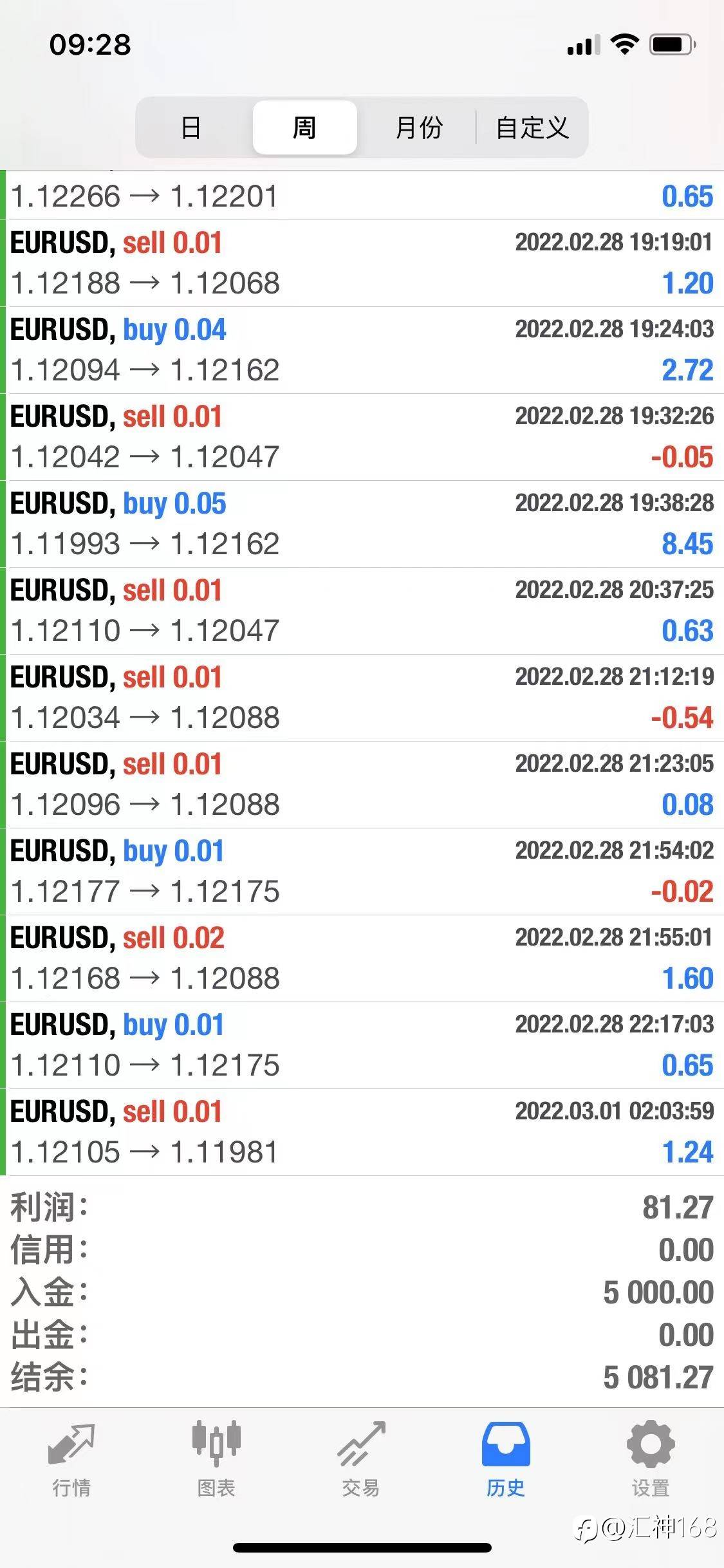This screenshot has height=1568, width=724.
Task: Open the EURUSD buy 0.05 trade
Action: [x=362, y=524]
